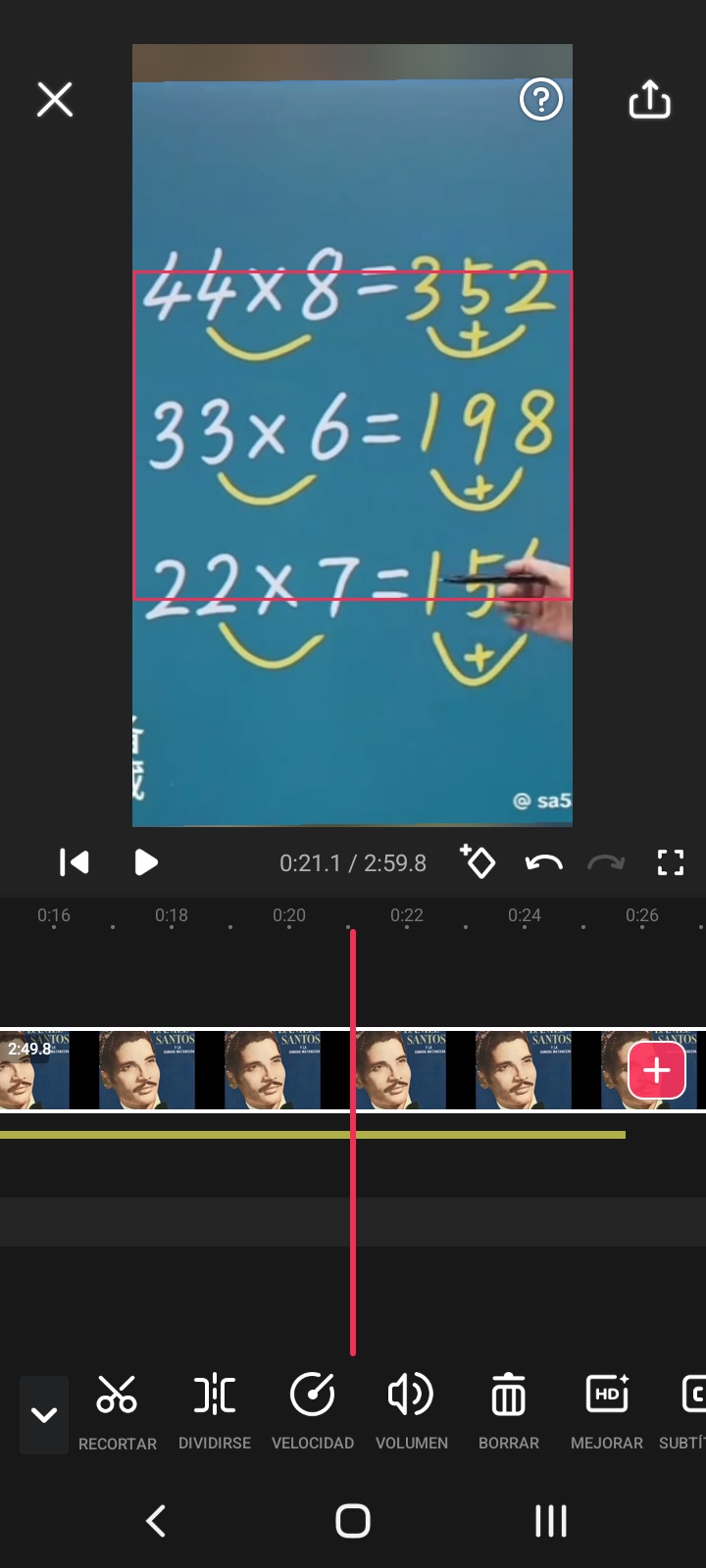The height and width of the screenshot is (1568, 706).
Task: Add a keyframe
Action: pyautogui.click(x=478, y=861)
